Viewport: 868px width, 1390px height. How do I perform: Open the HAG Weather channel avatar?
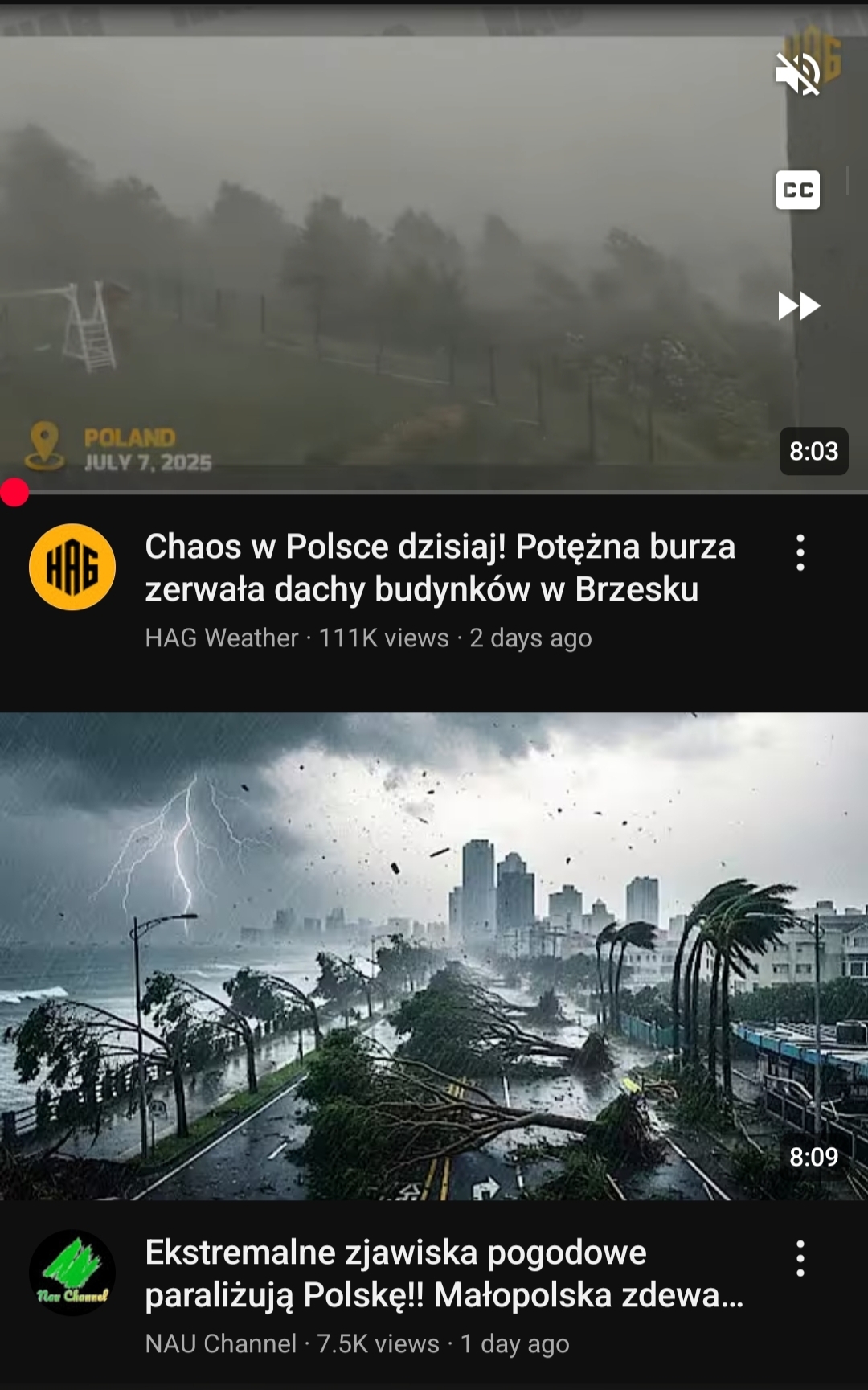[x=72, y=567]
